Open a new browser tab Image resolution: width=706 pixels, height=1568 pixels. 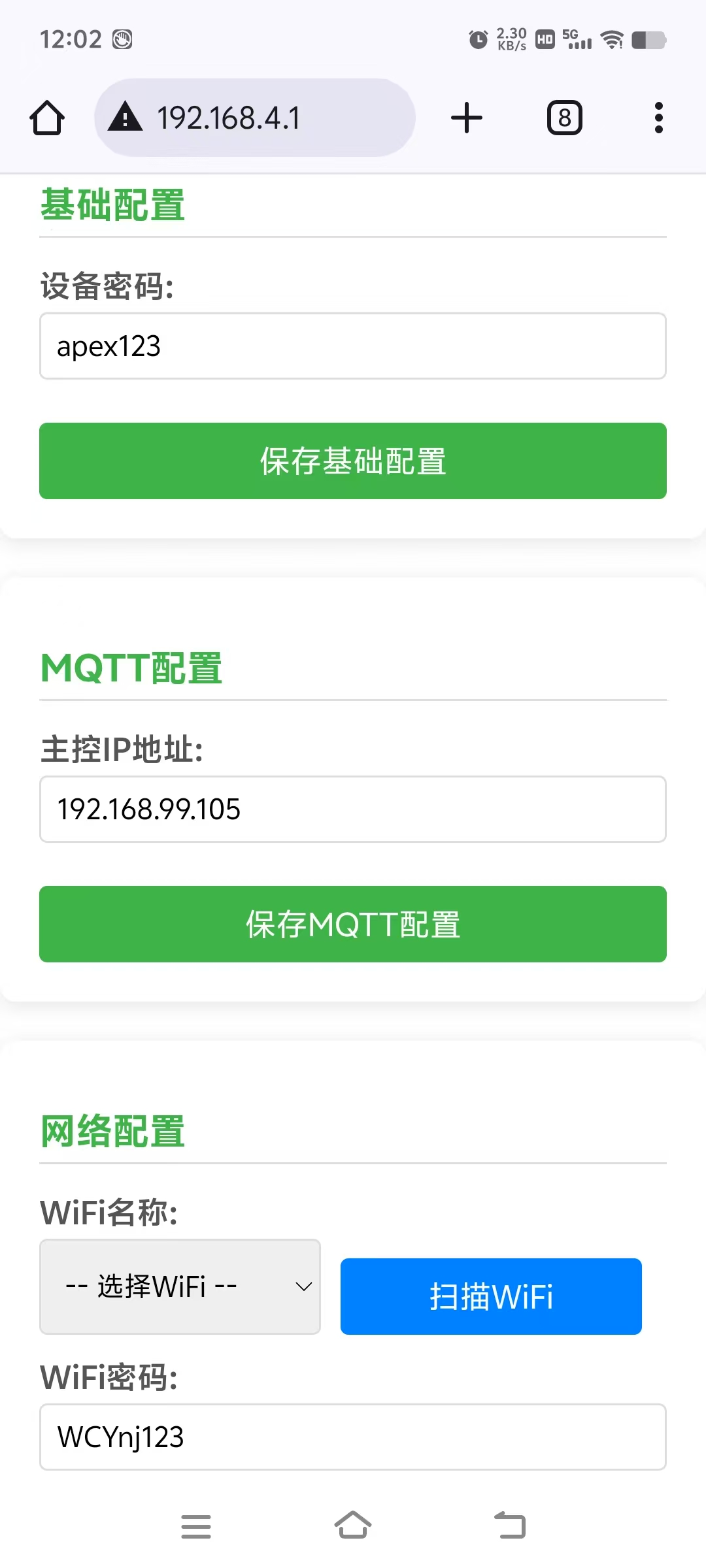[x=466, y=118]
